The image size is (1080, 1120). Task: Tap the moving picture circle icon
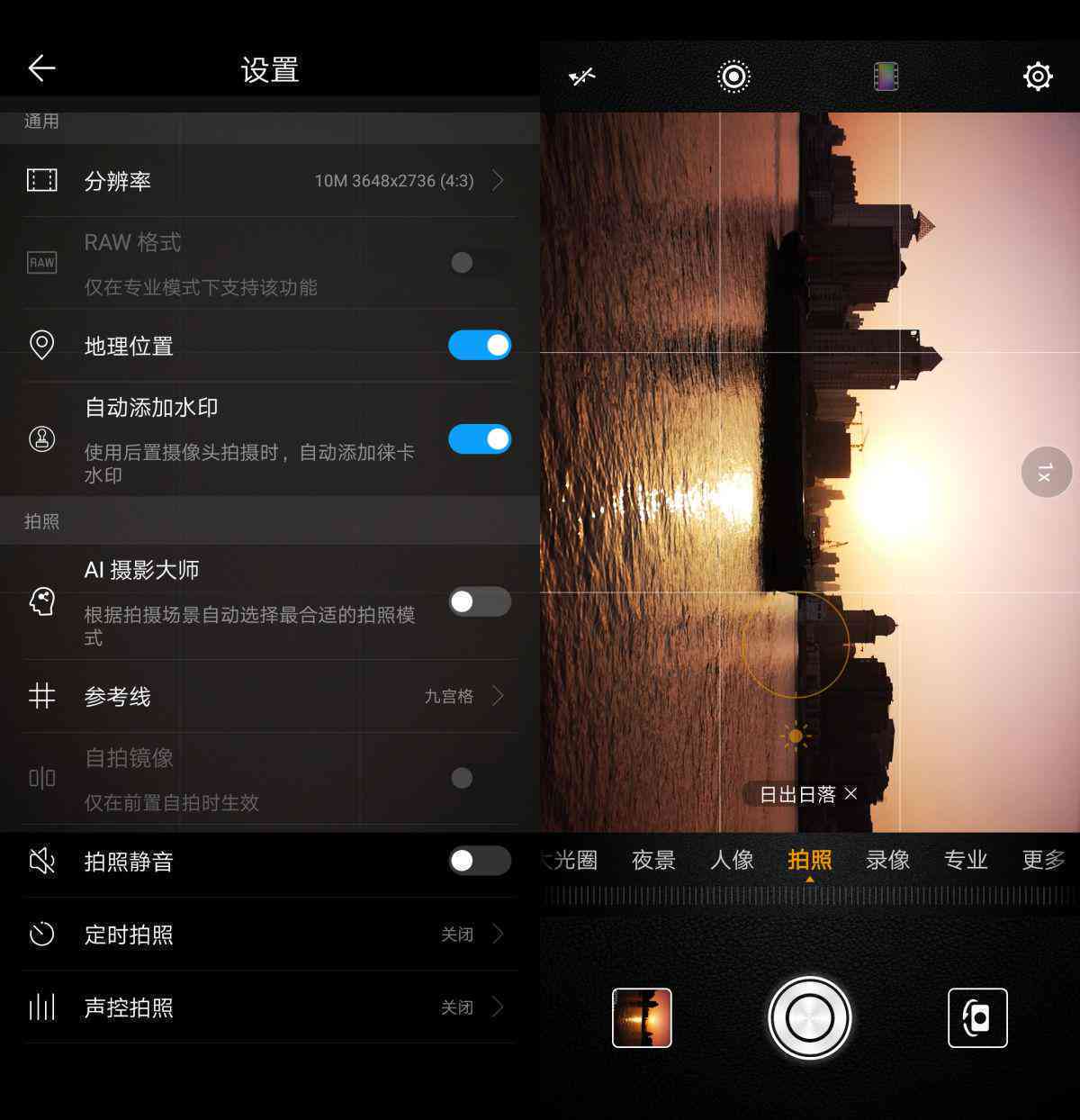tap(733, 77)
